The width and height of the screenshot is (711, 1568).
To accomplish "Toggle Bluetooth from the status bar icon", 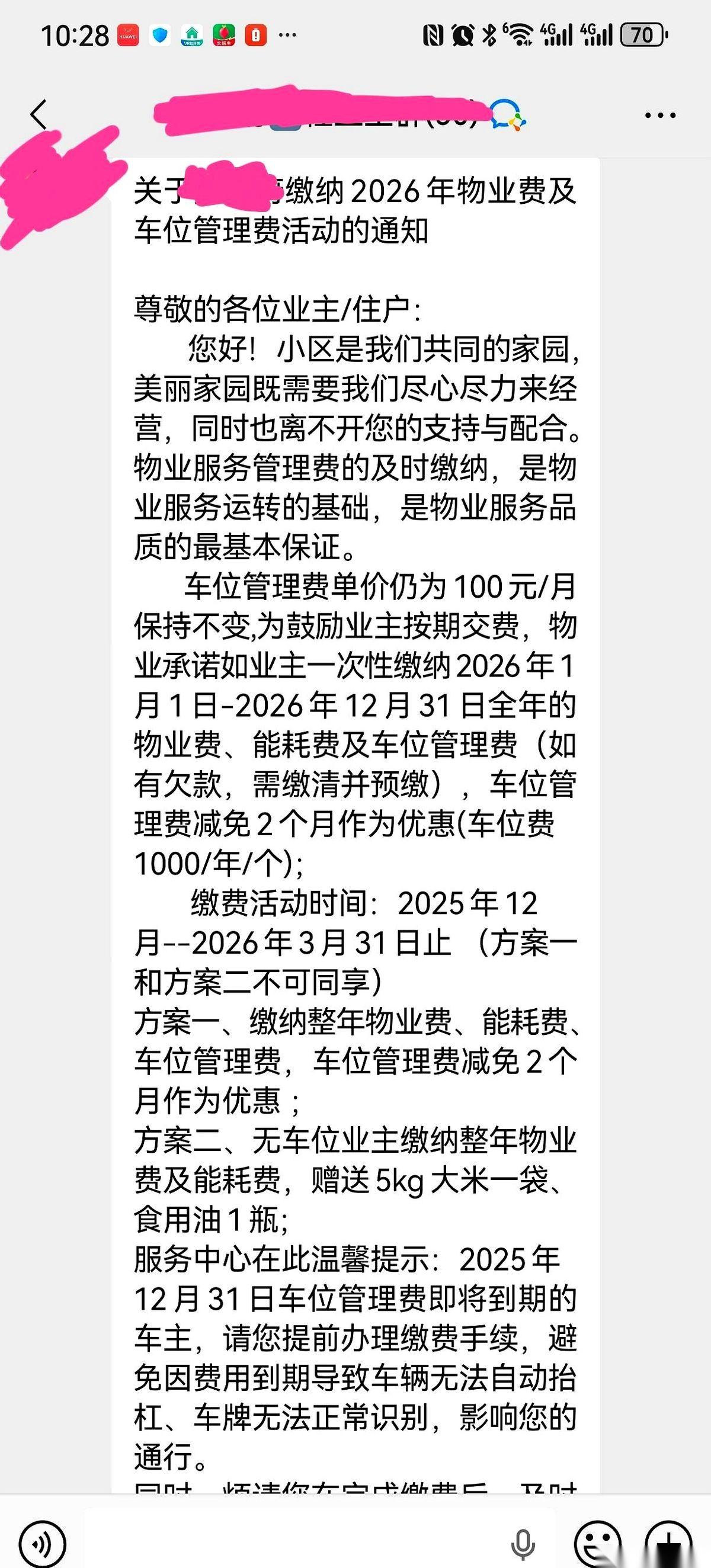I will coord(489,36).
